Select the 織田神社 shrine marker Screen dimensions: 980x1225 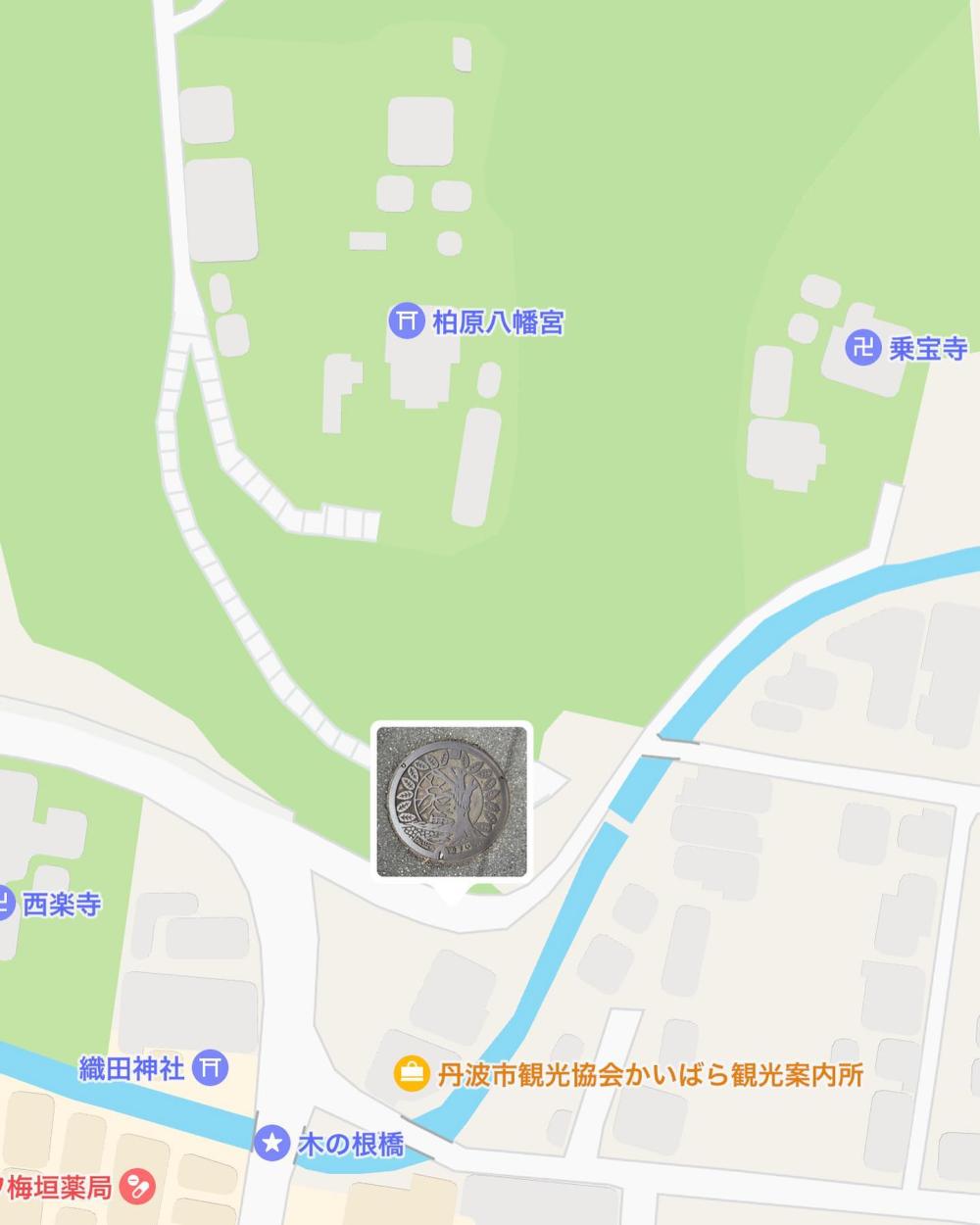(211, 1067)
